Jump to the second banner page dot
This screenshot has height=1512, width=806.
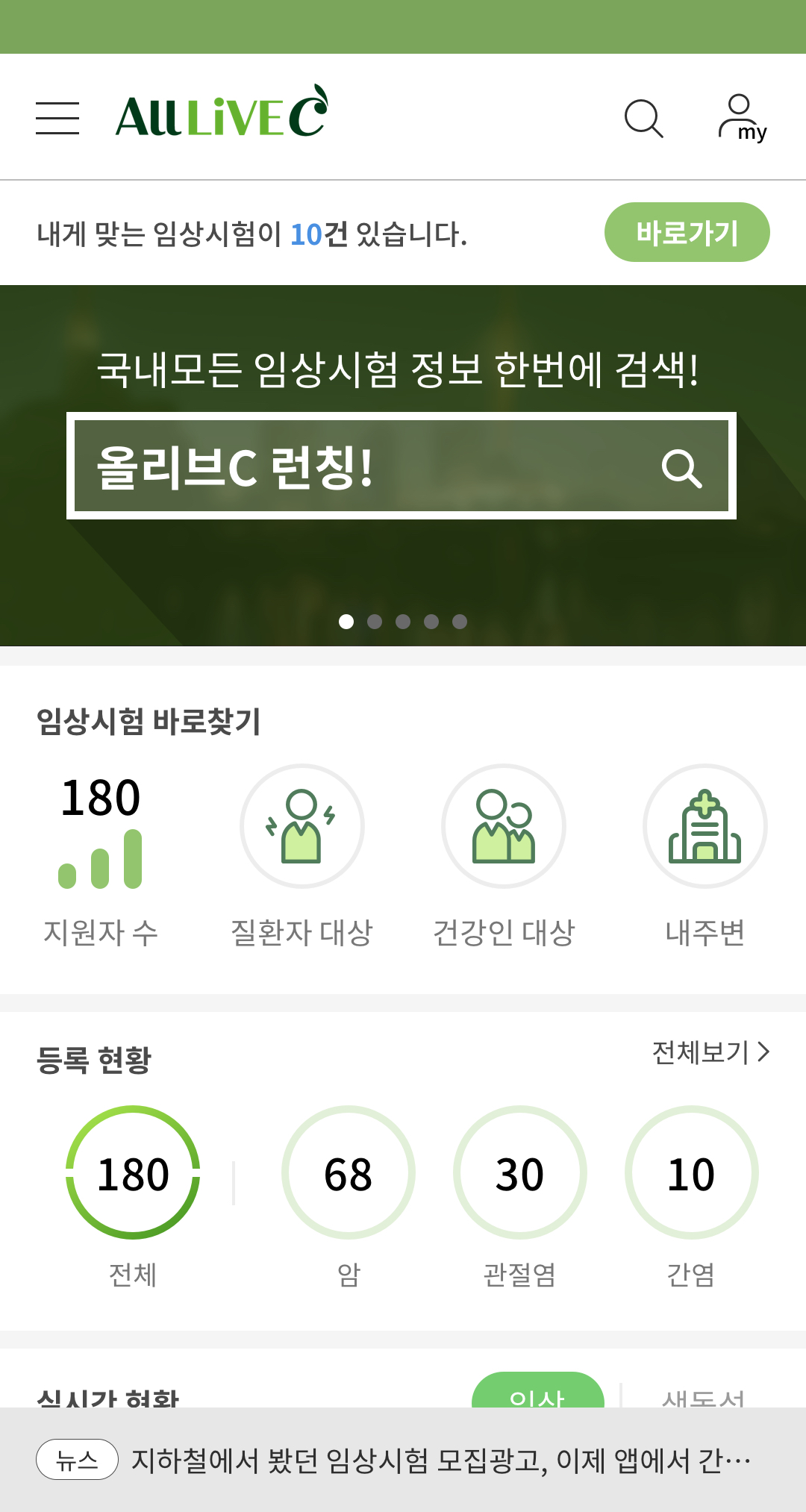click(375, 622)
